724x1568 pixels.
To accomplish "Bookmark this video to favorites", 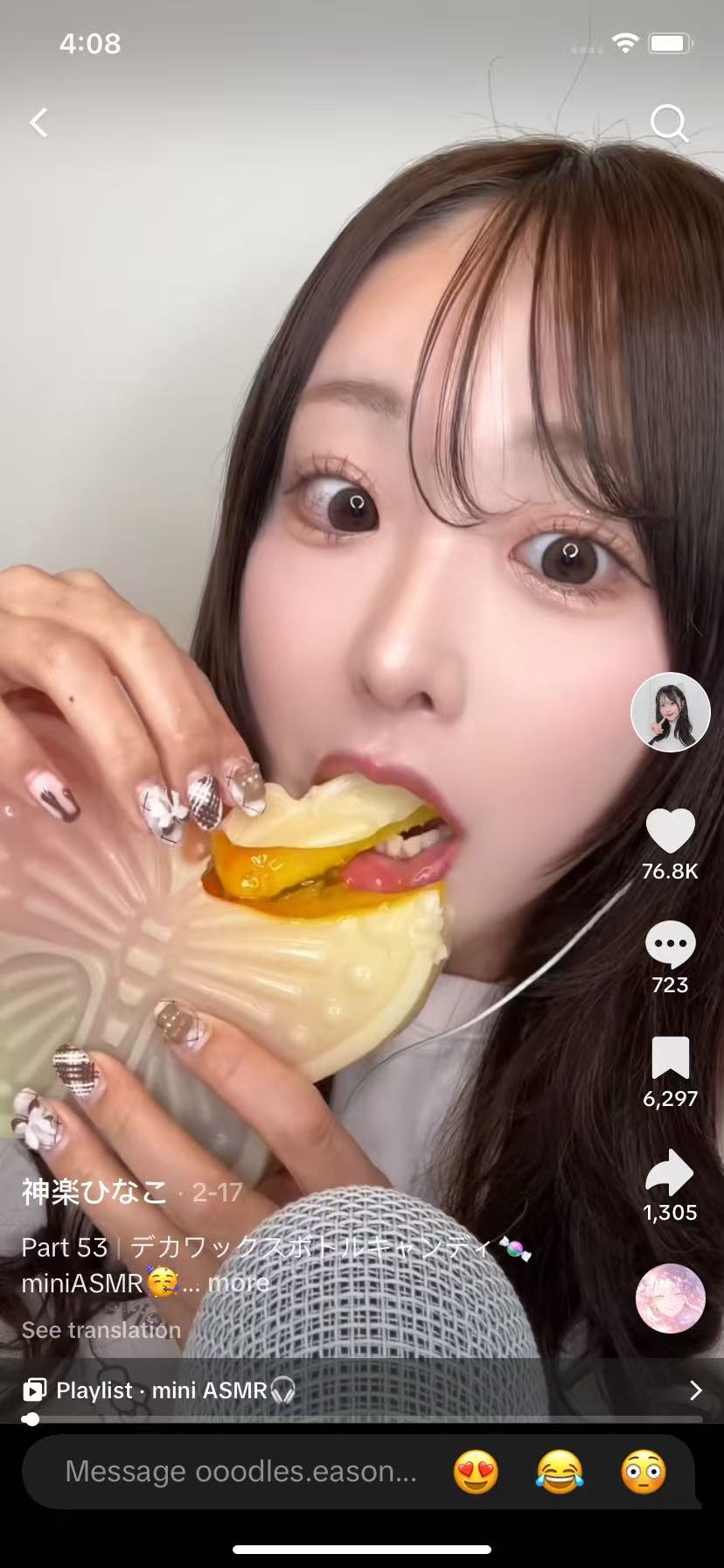I will click(x=670, y=1059).
